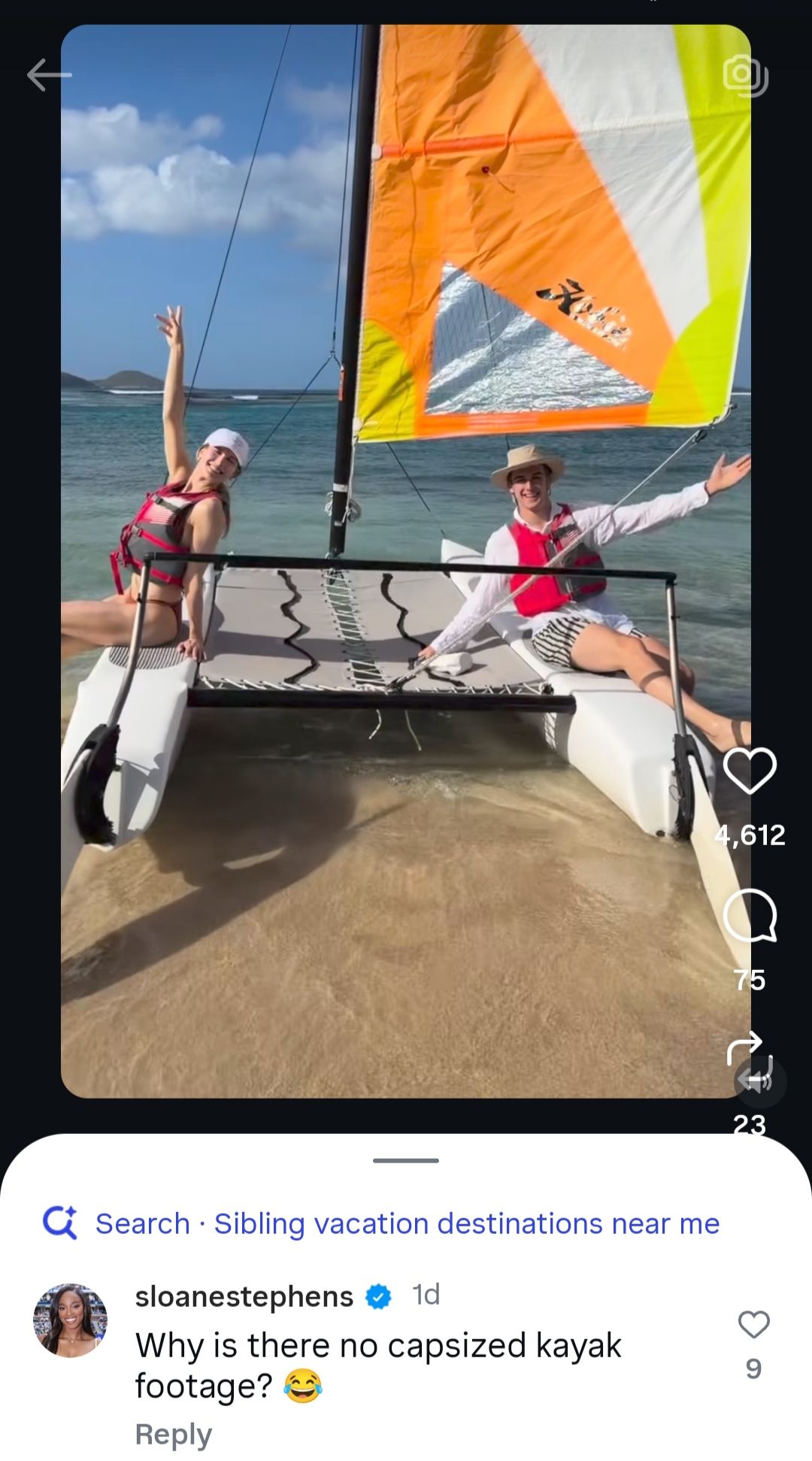The width and height of the screenshot is (812, 1461).
Task: Reply to sloanestephens' comment
Action: (x=173, y=1434)
